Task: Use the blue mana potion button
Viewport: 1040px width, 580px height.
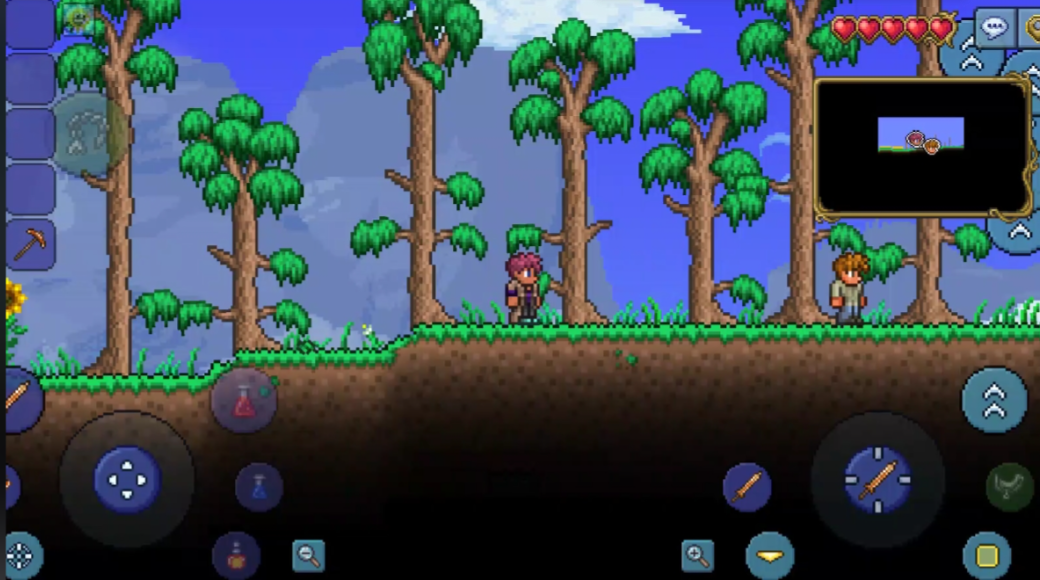Action: pos(259,488)
